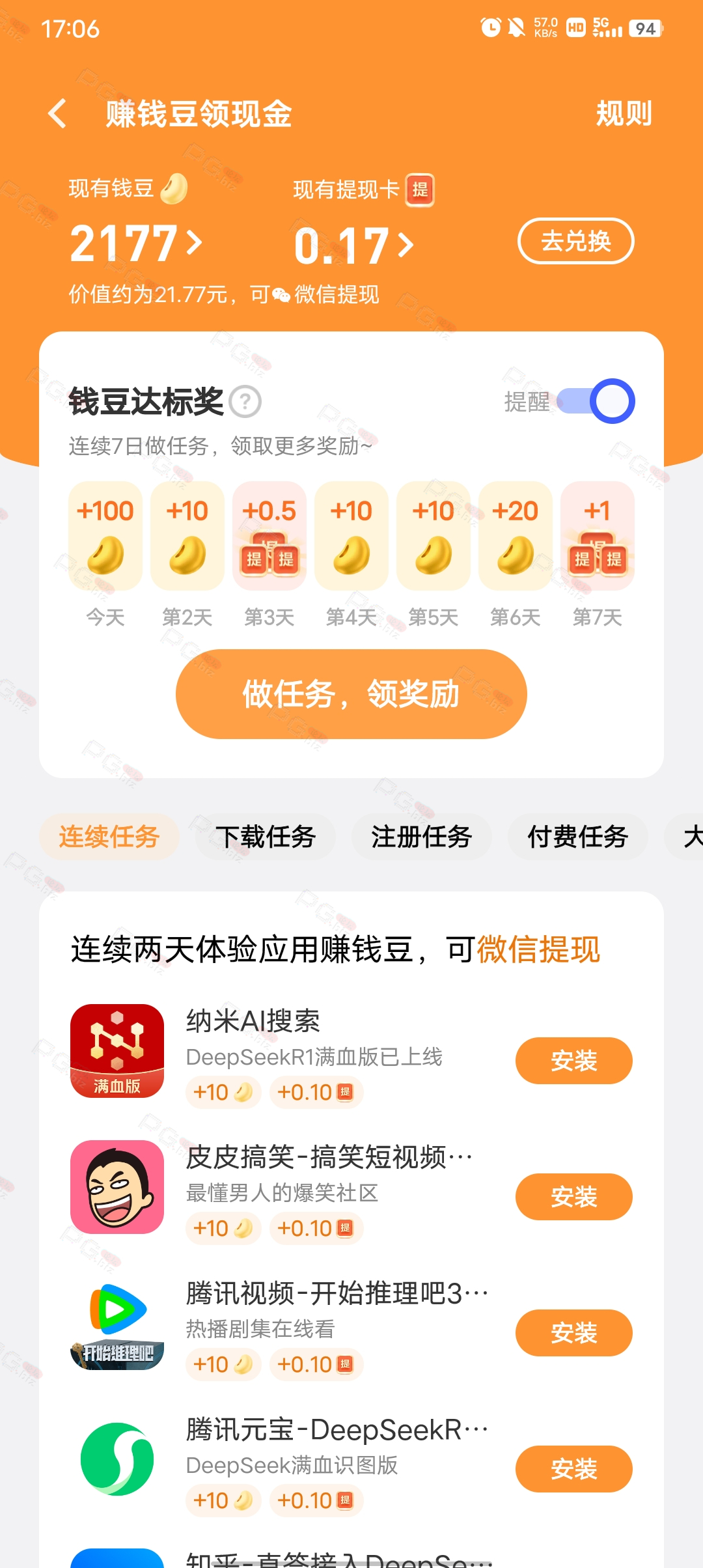Install 纳米AI搜索
This screenshot has width=703, height=1568.
(x=574, y=1061)
